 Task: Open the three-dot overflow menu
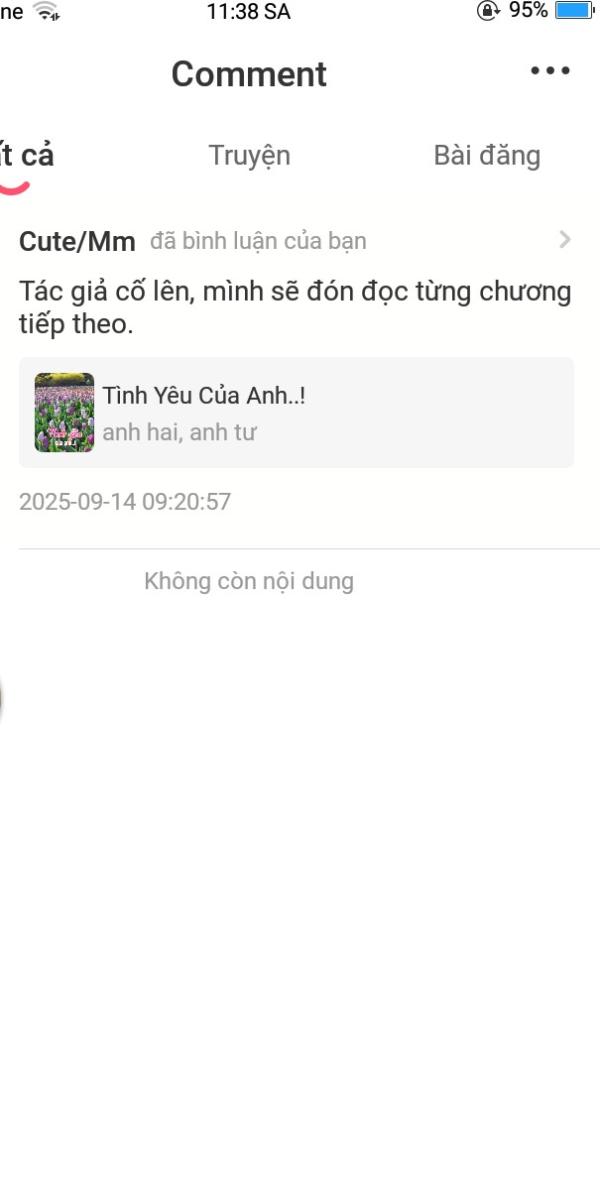tap(550, 71)
